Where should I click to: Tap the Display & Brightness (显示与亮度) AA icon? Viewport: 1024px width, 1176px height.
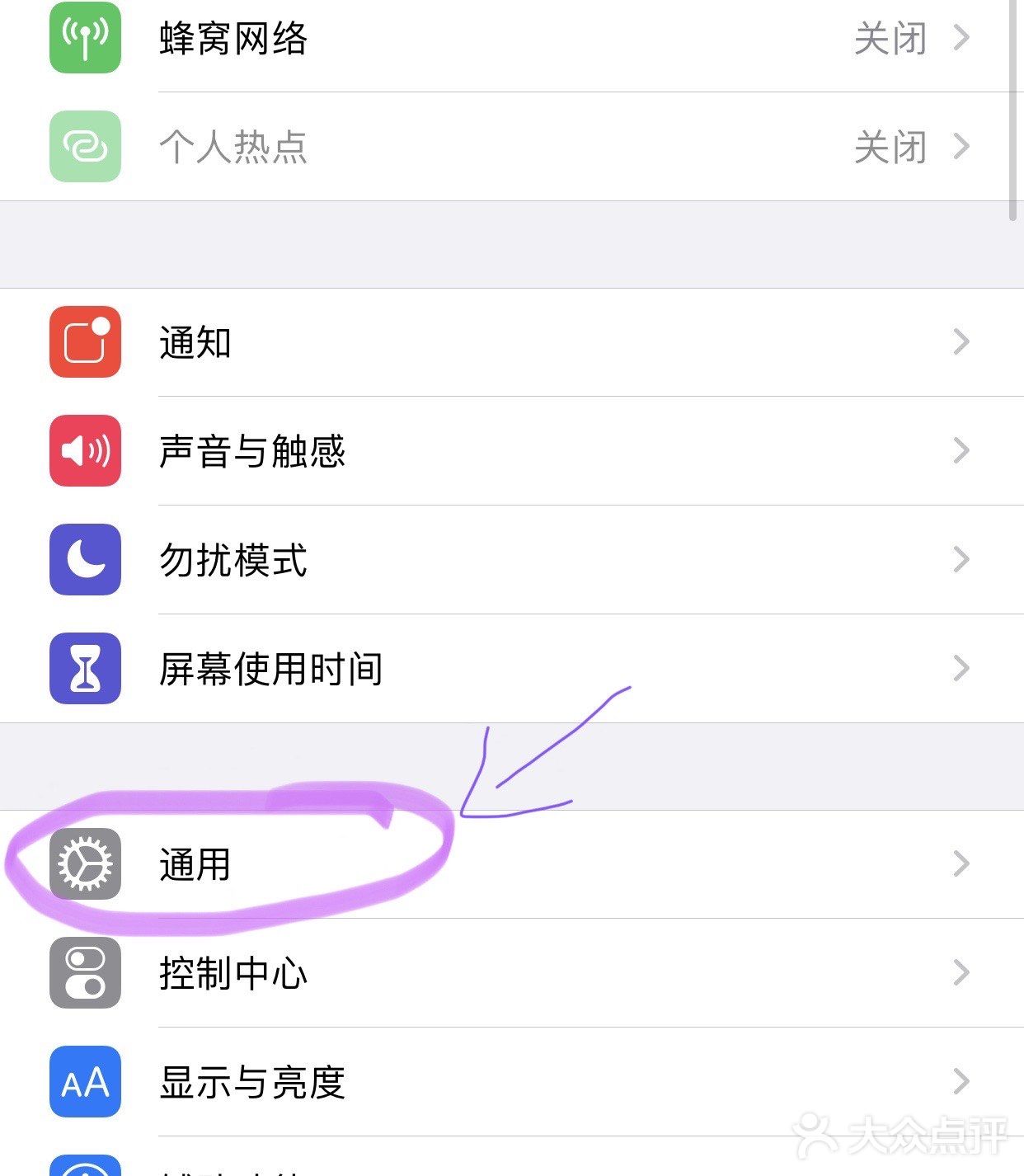pyautogui.click(x=83, y=1083)
